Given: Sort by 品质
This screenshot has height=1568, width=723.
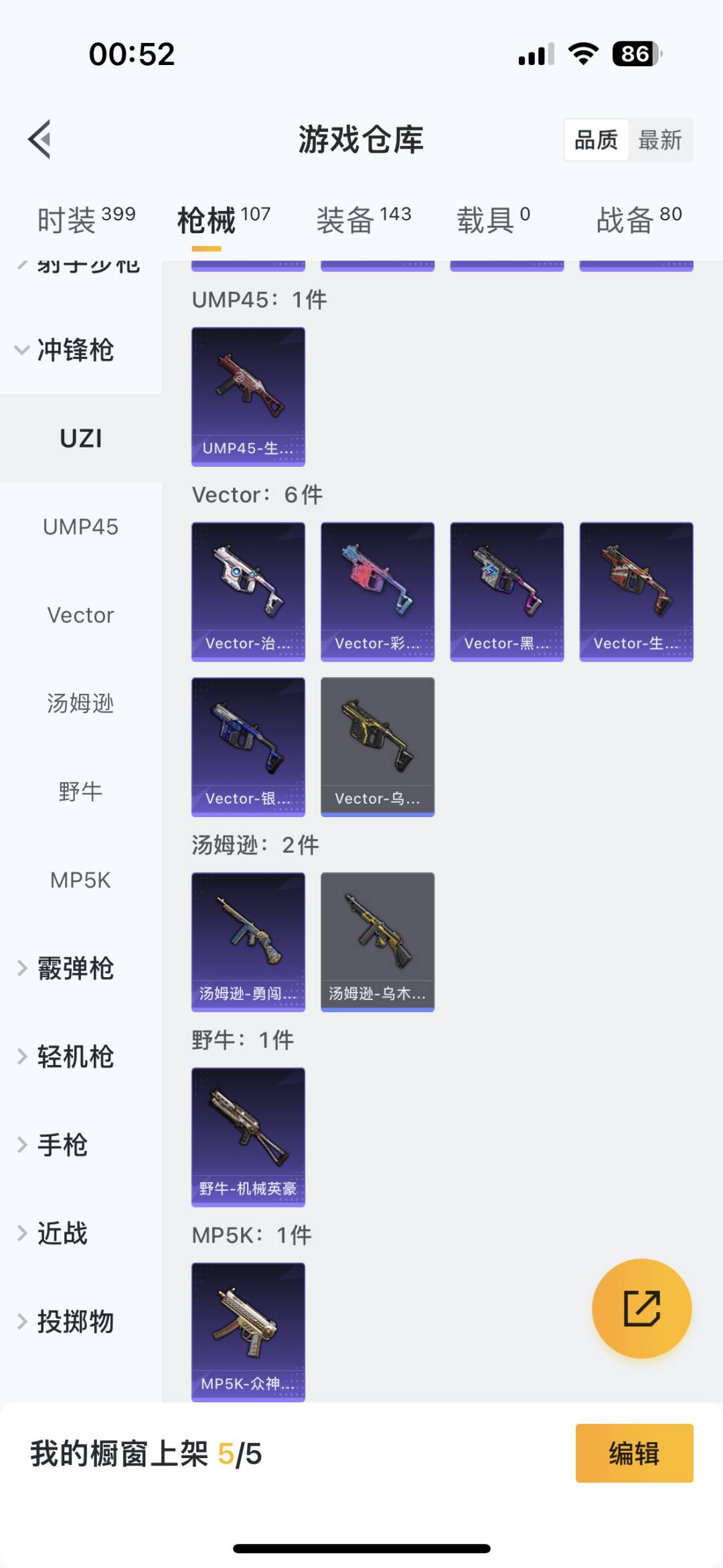Looking at the screenshot, I should pos(596,140).
